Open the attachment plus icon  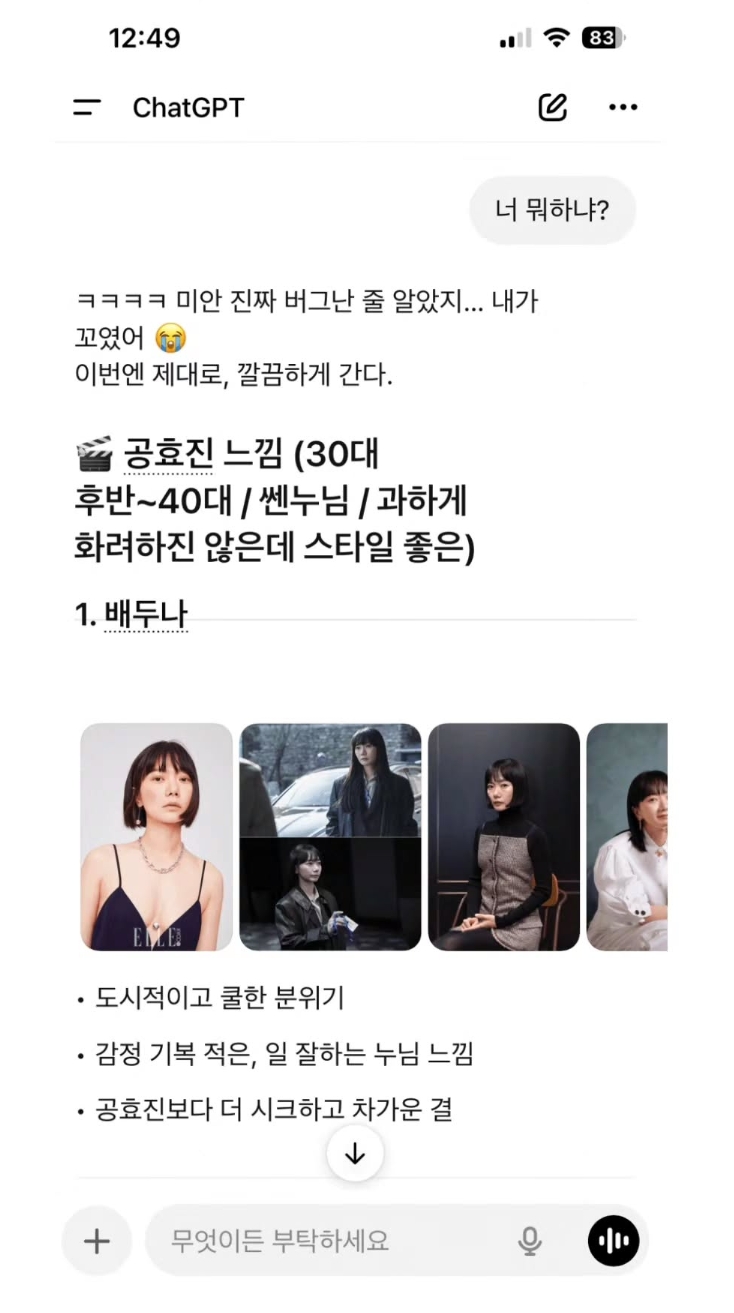click(x=95, y=1240)
